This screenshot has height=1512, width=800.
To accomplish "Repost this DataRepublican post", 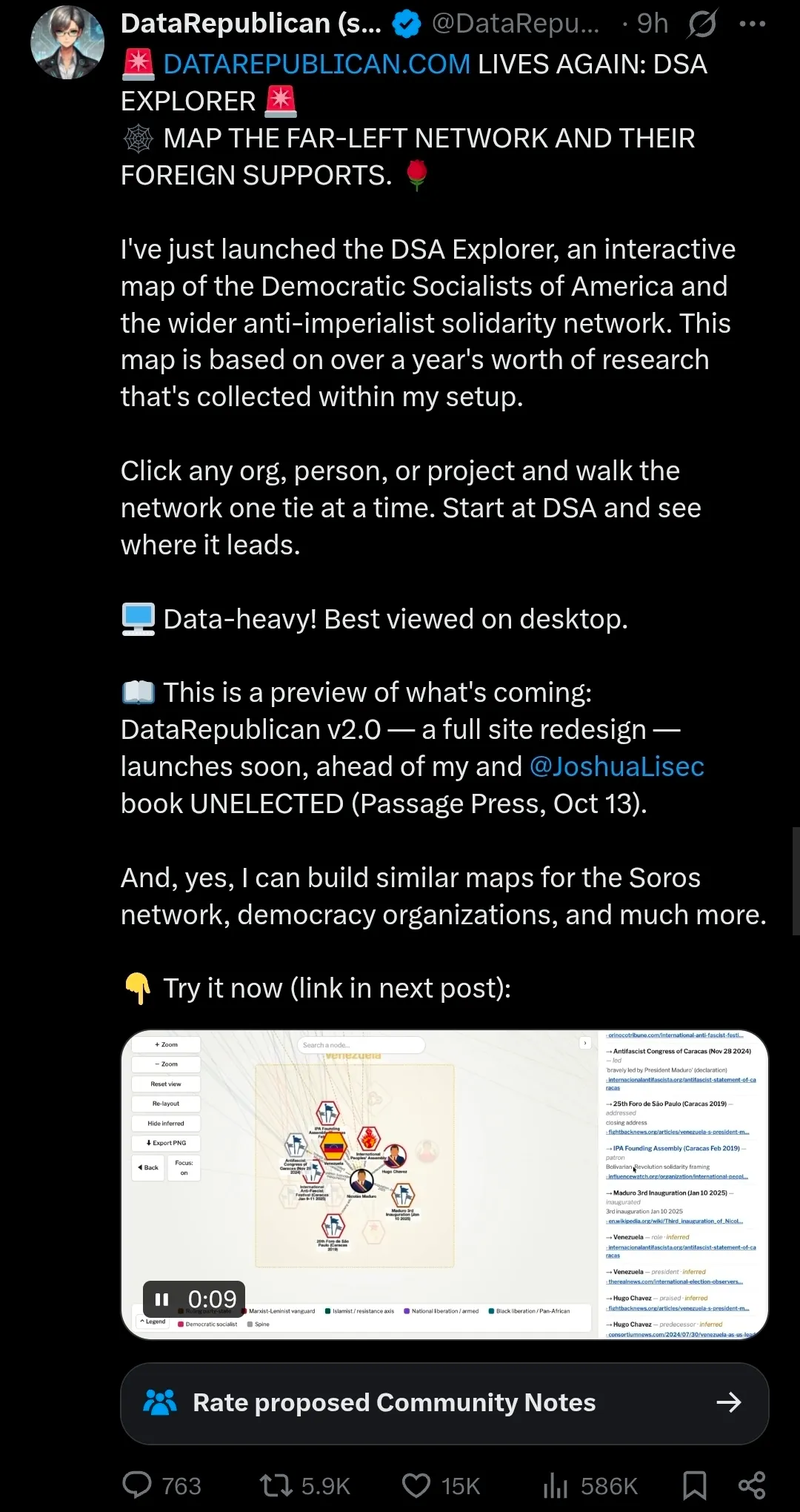I will tap(304, 1485).
